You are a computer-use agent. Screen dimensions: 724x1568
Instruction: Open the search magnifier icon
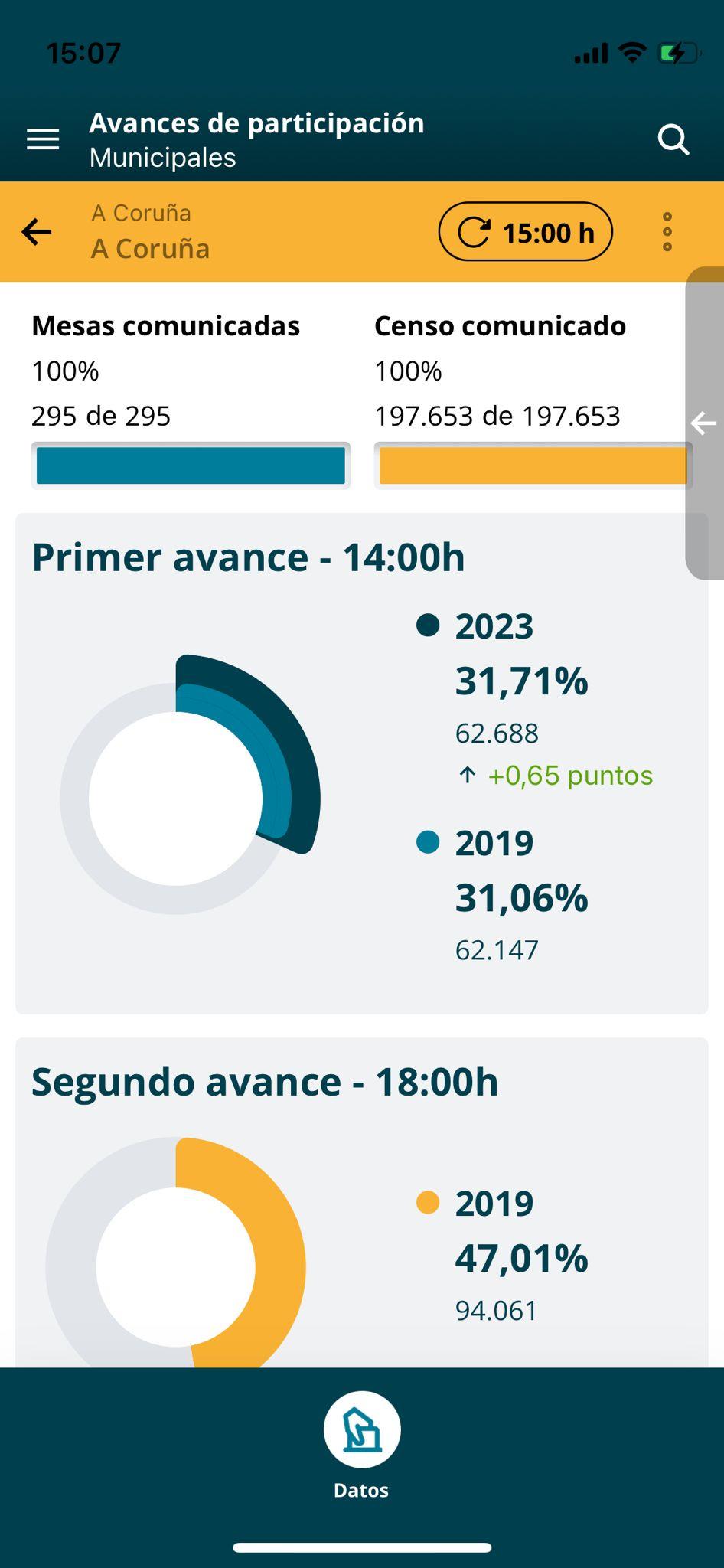(673, 139)
